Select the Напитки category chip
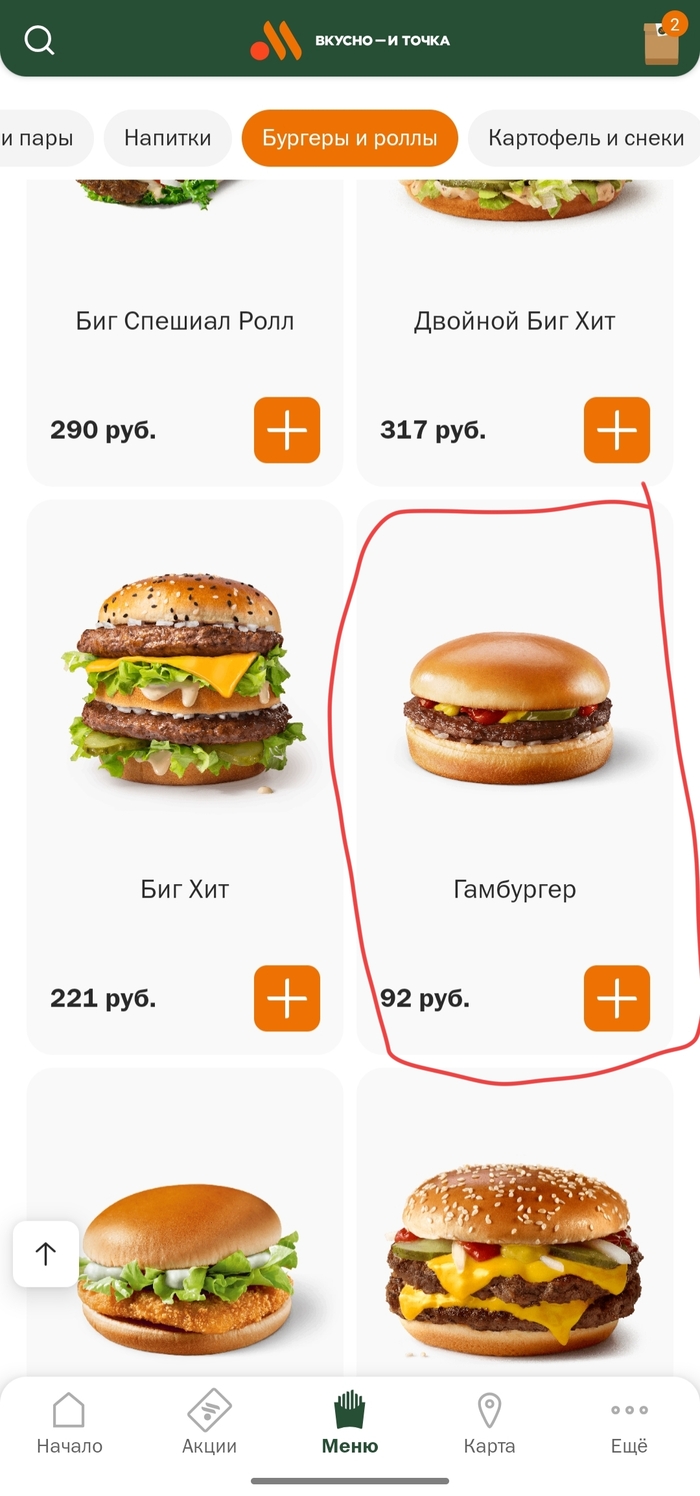This screenshot has height=1496, width=700. pyautogui.click(x=167, y=138)
